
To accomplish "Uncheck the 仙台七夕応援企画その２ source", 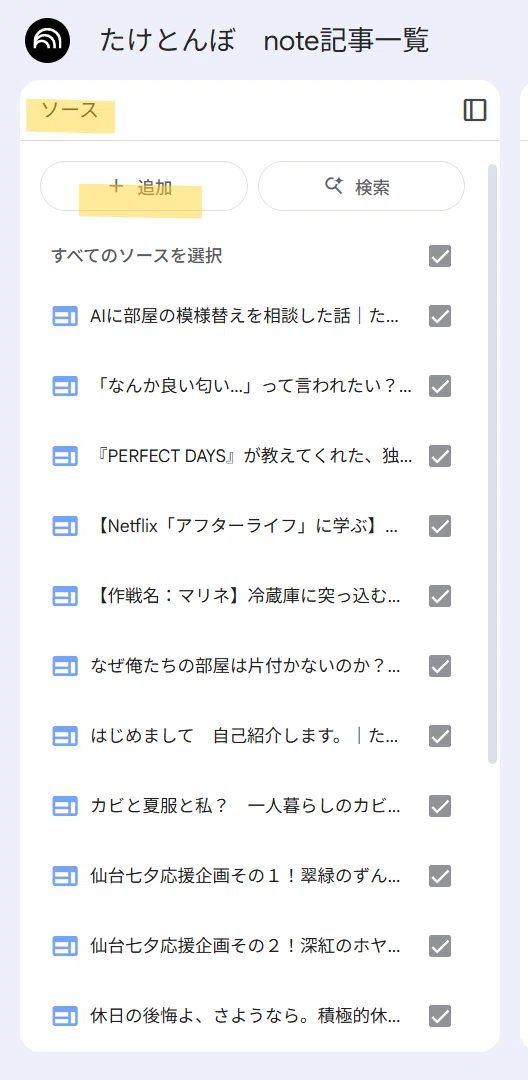I will click(x=440, y=946).
